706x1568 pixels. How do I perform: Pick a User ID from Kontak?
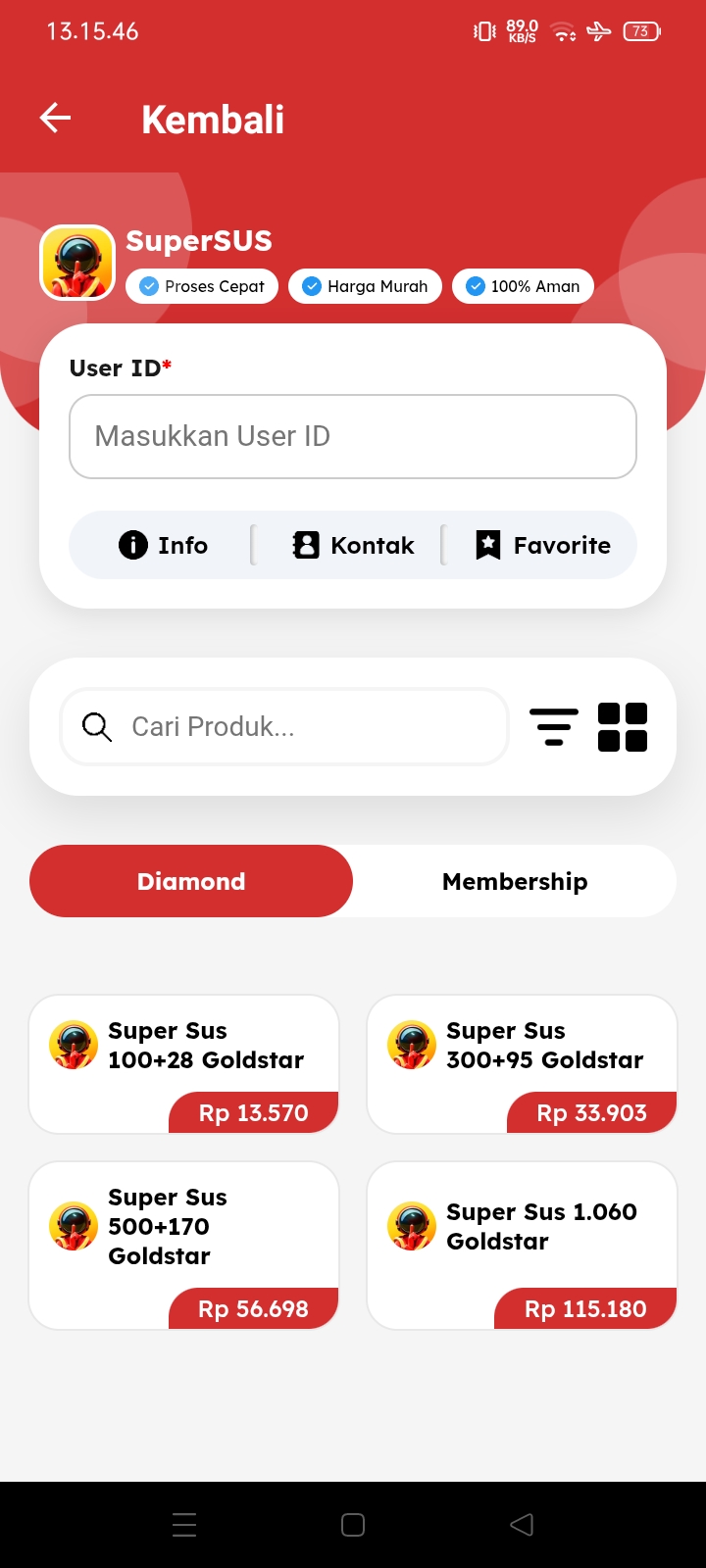point(353,545)
